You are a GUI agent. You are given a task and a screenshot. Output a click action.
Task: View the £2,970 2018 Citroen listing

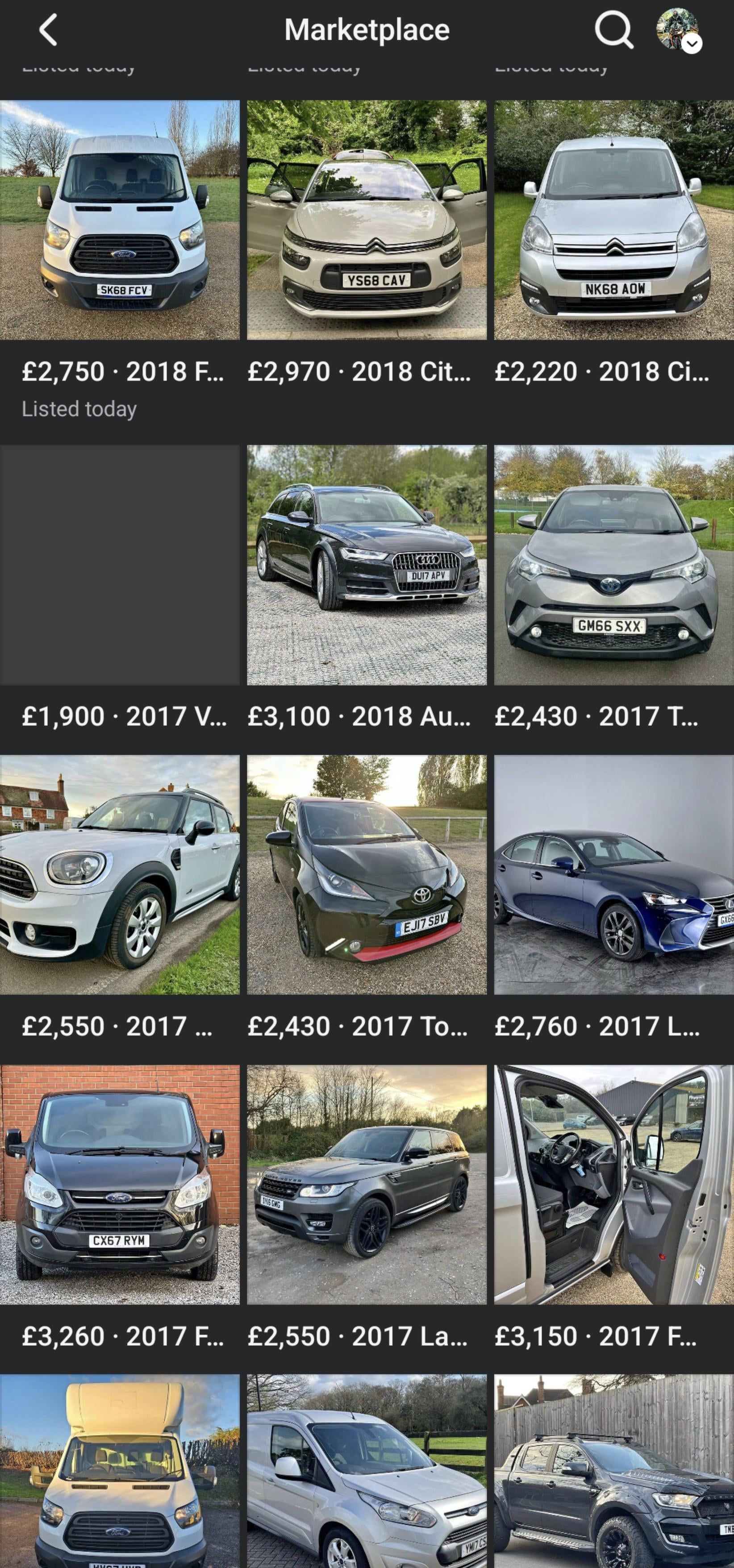[367, 220]
